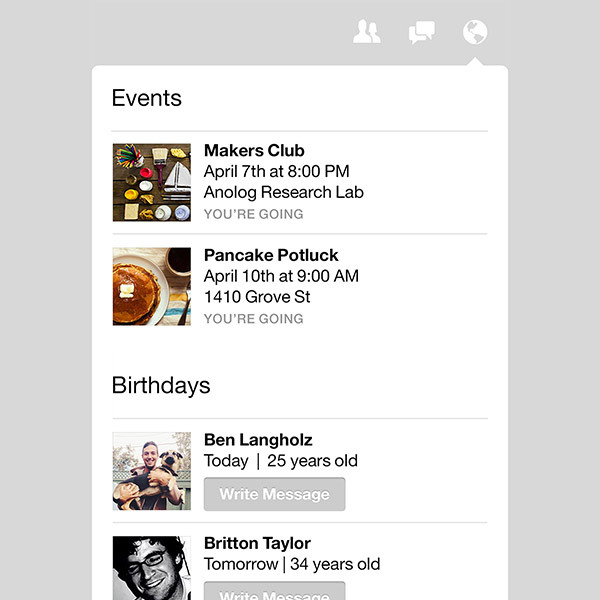Open the Pancake Potluck event
The image size is (600, 600).
(271, 256)
